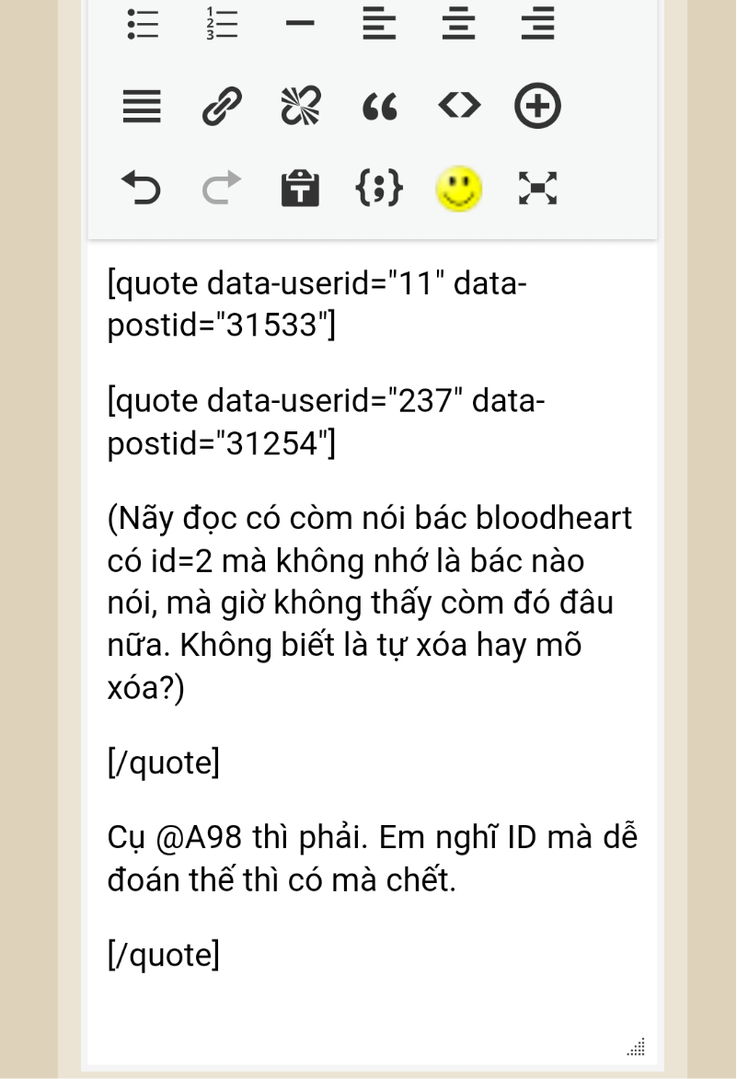Open the smiley emoticon picker

pos(459,188)
